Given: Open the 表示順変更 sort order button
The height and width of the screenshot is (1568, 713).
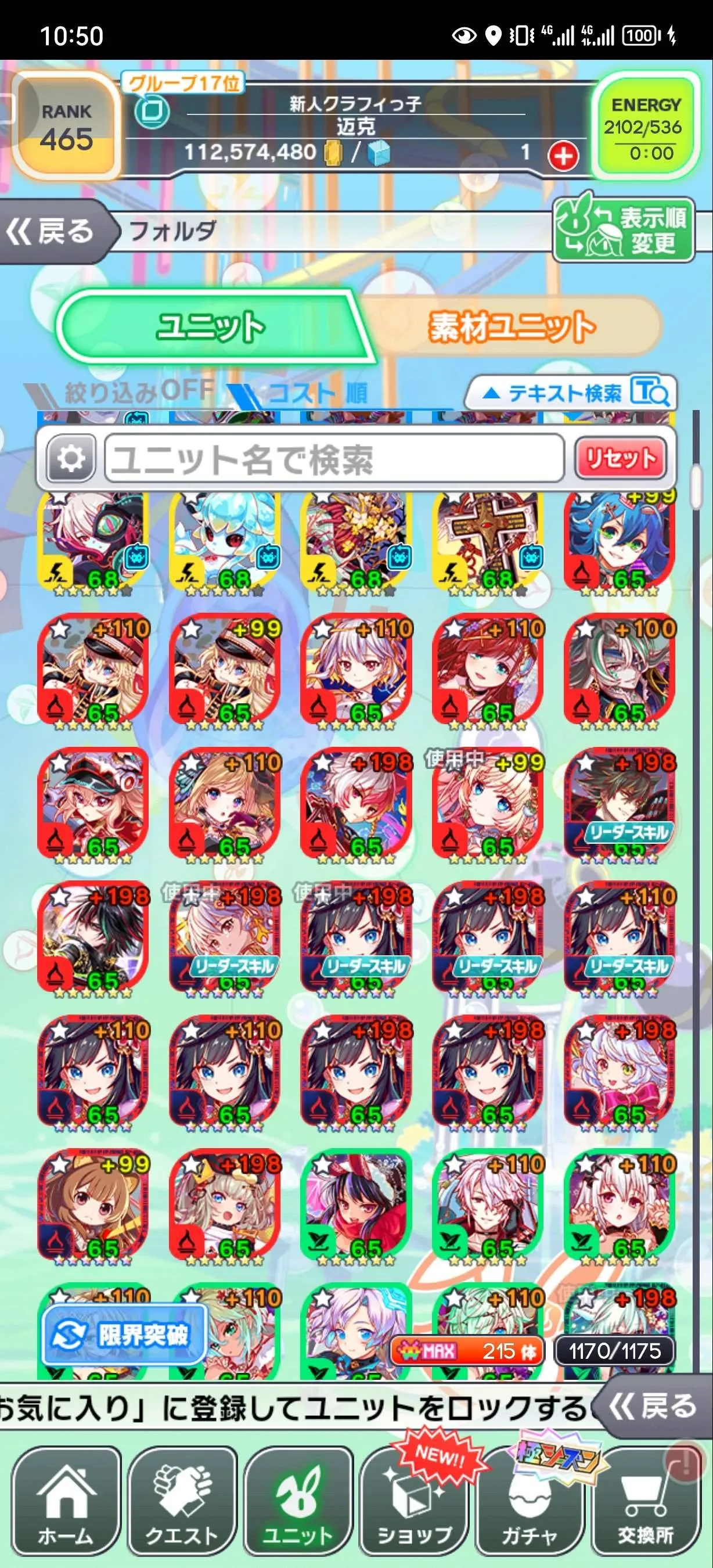Looking at the screenshot, I should click(x=623, y=230).
